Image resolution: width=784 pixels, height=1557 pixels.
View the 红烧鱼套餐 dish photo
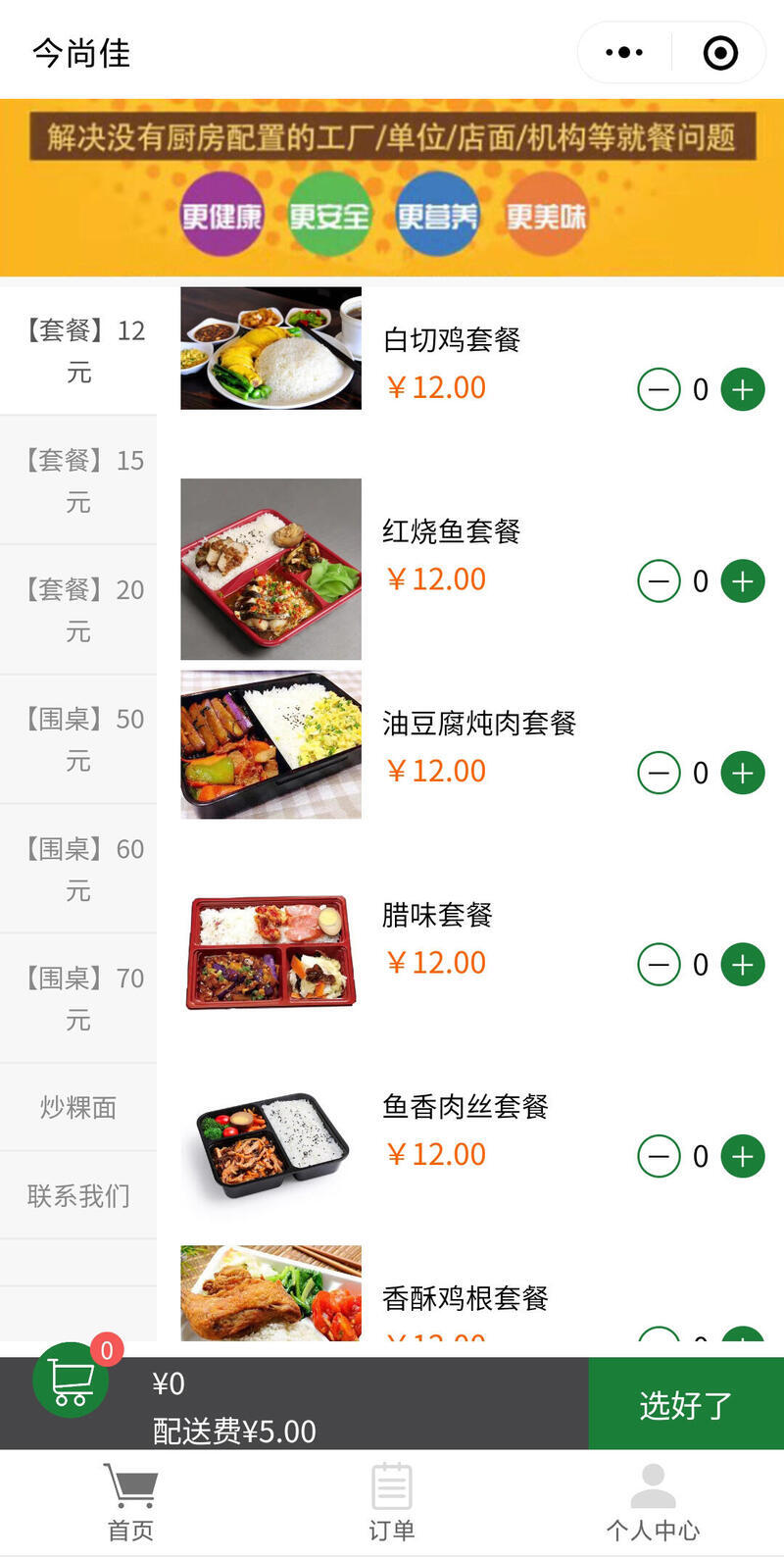pos(270,569)
